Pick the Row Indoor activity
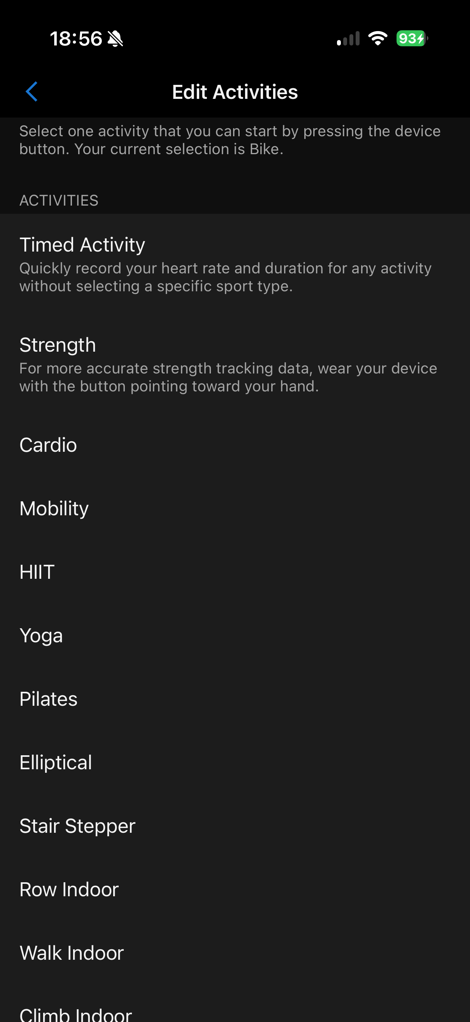 [235, 890]
